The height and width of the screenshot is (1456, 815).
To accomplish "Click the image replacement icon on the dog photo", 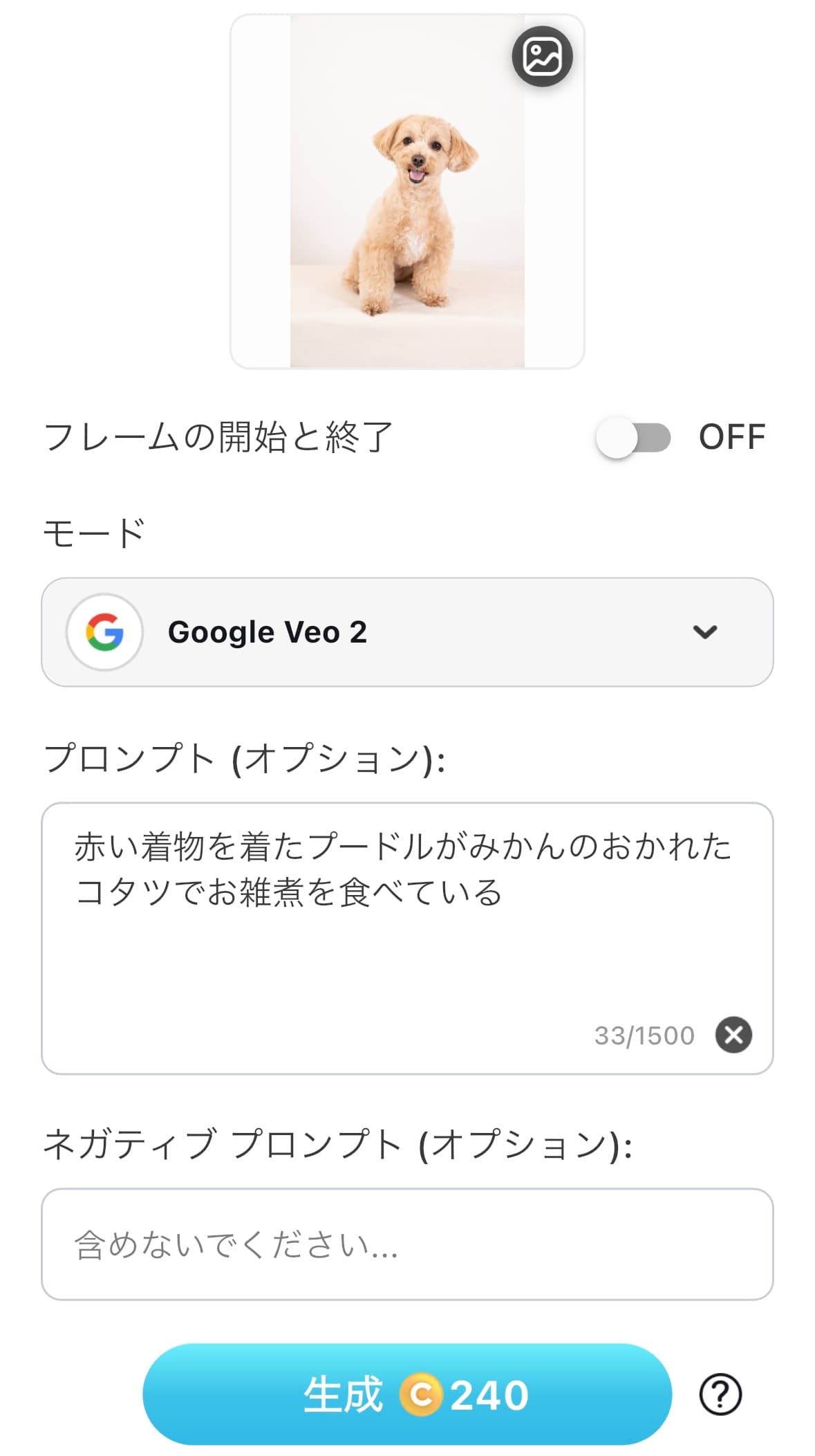I will point(543,57).
